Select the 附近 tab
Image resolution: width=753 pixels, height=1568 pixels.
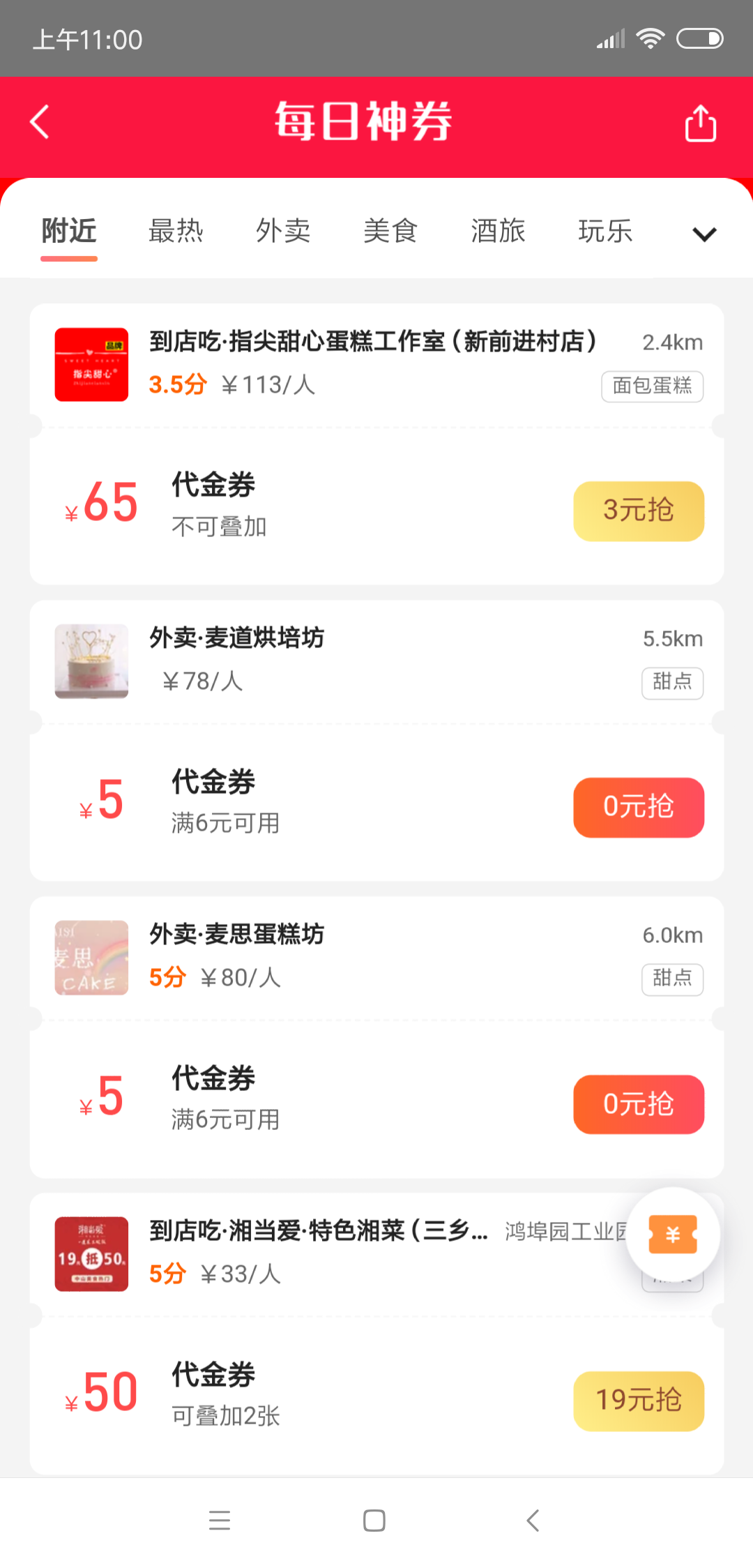(x=68, y=231)
